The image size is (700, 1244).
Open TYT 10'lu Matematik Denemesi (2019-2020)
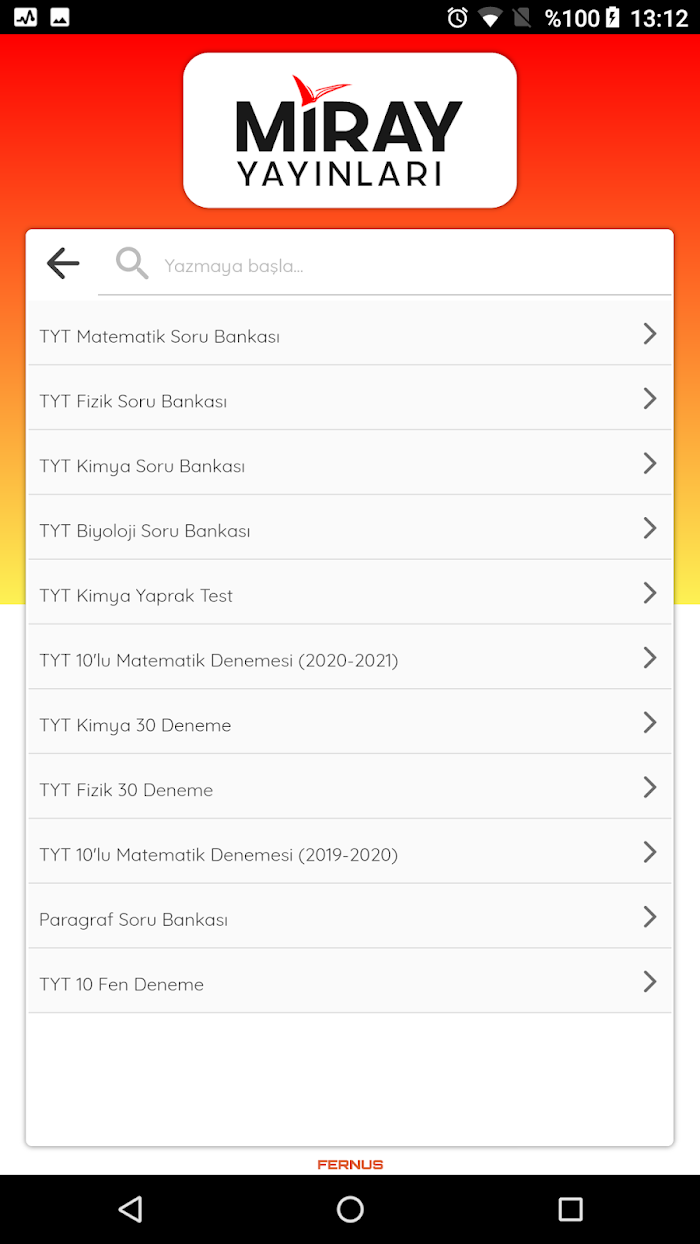click(350, 852)
